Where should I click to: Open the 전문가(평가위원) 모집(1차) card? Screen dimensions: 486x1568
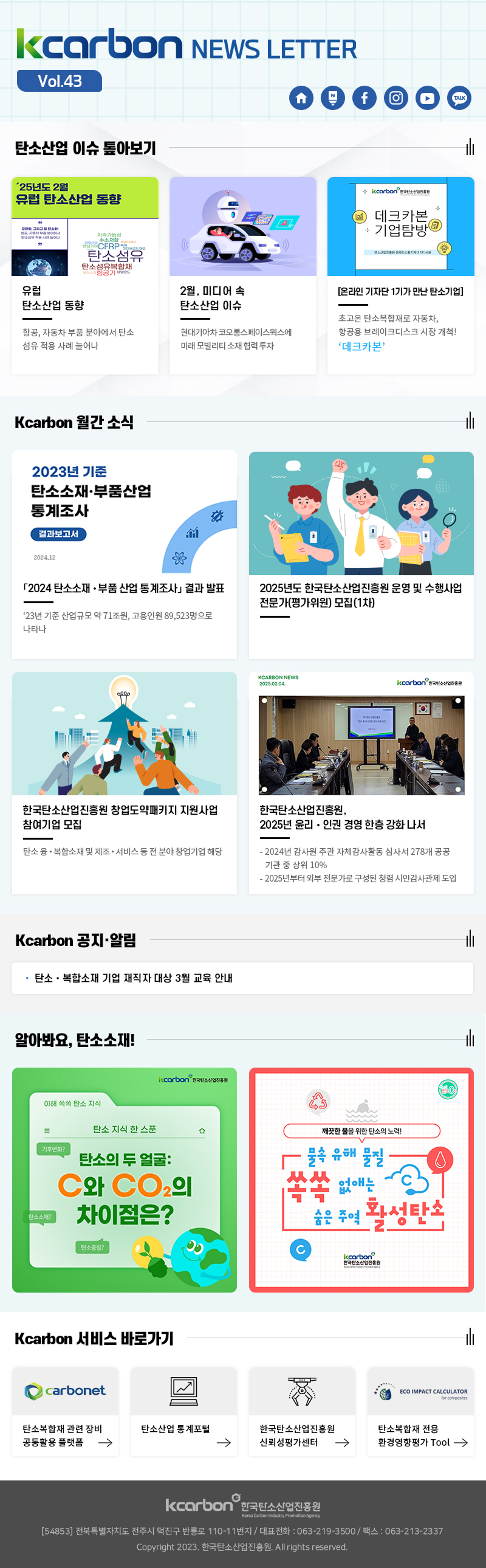pyautogui.click(x=361, y=554)
